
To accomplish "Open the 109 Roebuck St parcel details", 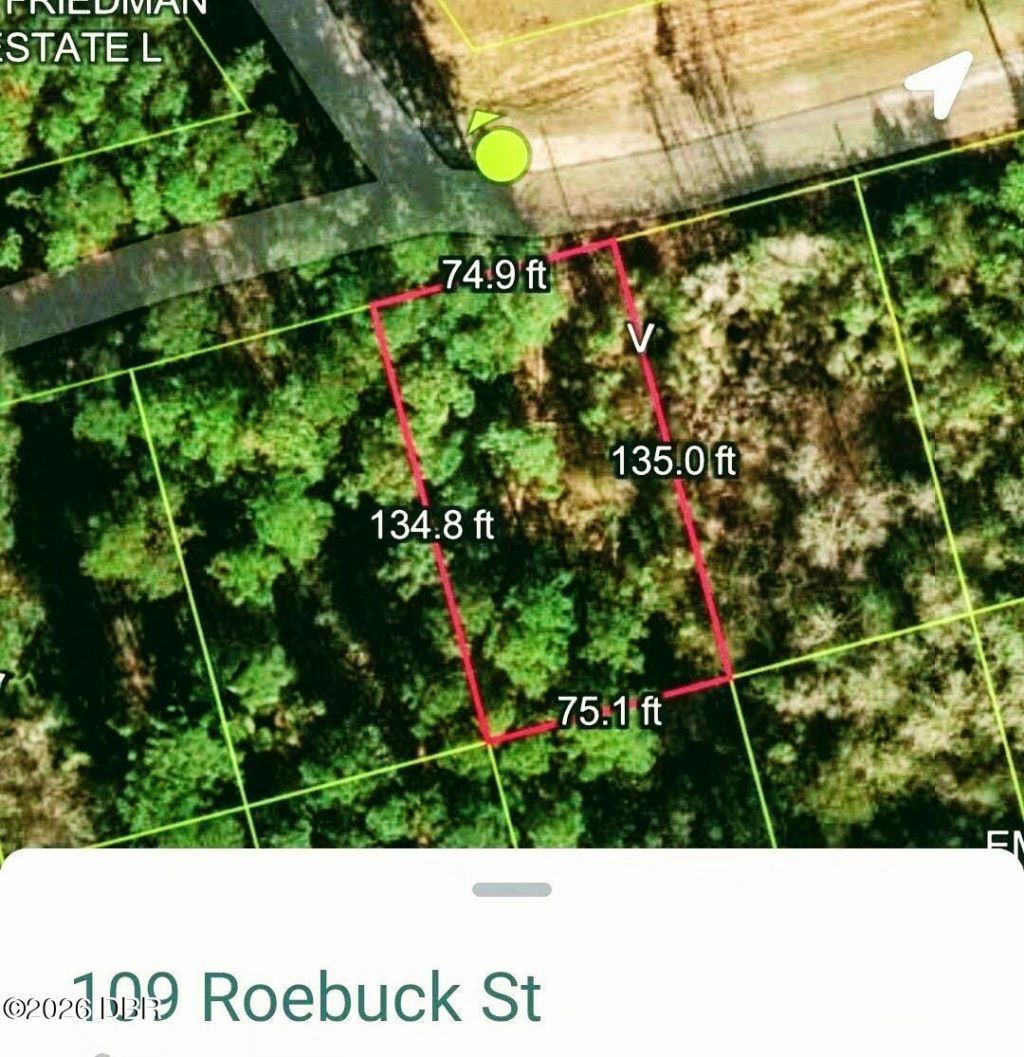I will pos(305,996).
